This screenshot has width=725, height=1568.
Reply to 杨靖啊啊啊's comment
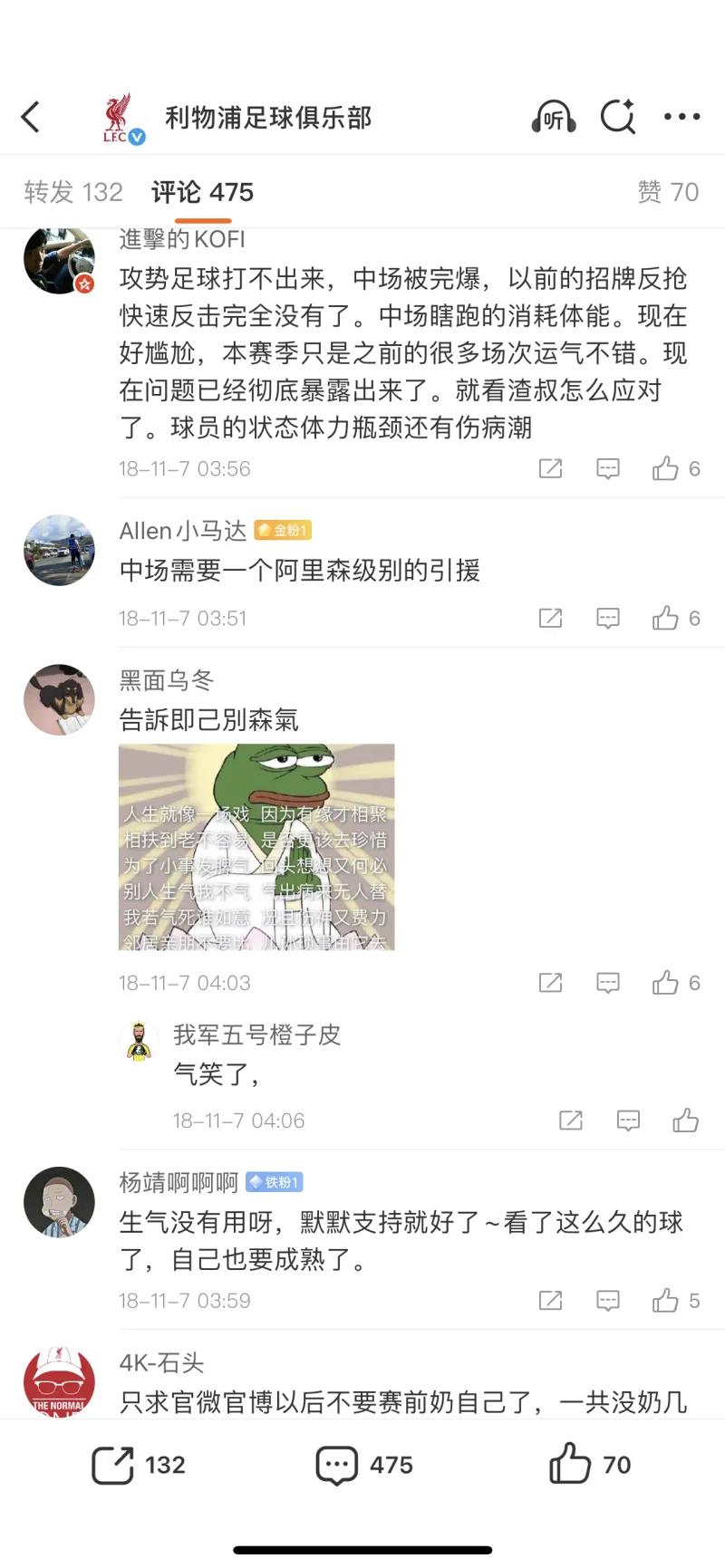pyautogui.click(x=607, y=1301)
